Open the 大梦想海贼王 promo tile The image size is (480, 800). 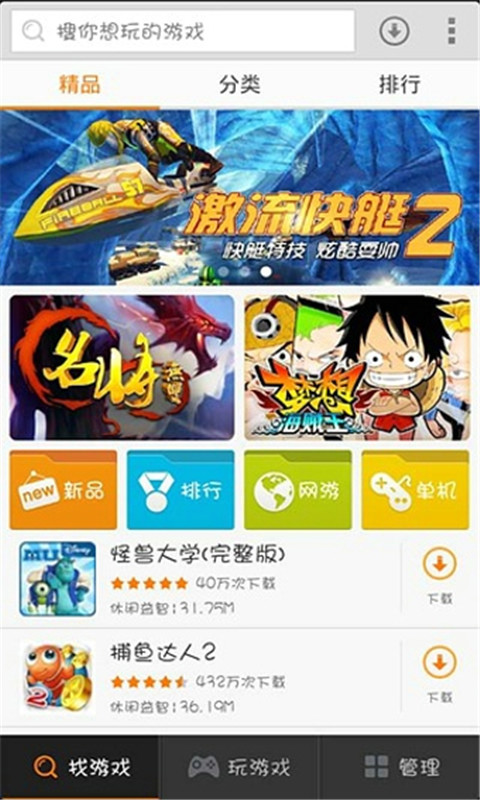click(x=357, y=367)
